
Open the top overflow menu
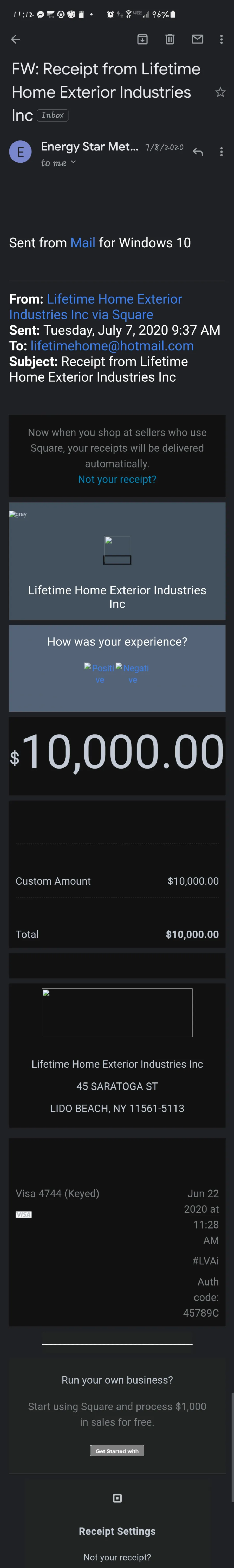pos(221,40)
